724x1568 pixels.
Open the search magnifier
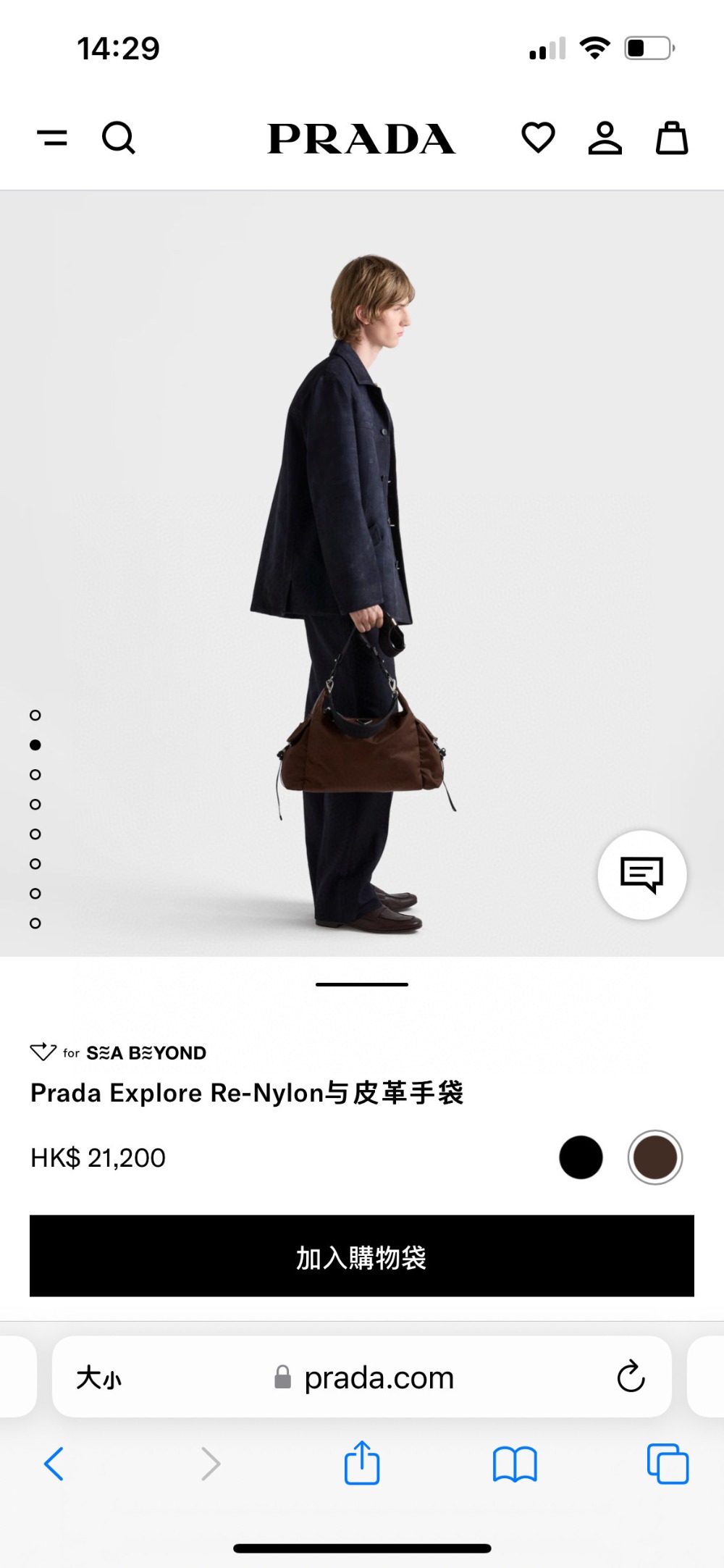pyautogui.click(x=119, y=138)
